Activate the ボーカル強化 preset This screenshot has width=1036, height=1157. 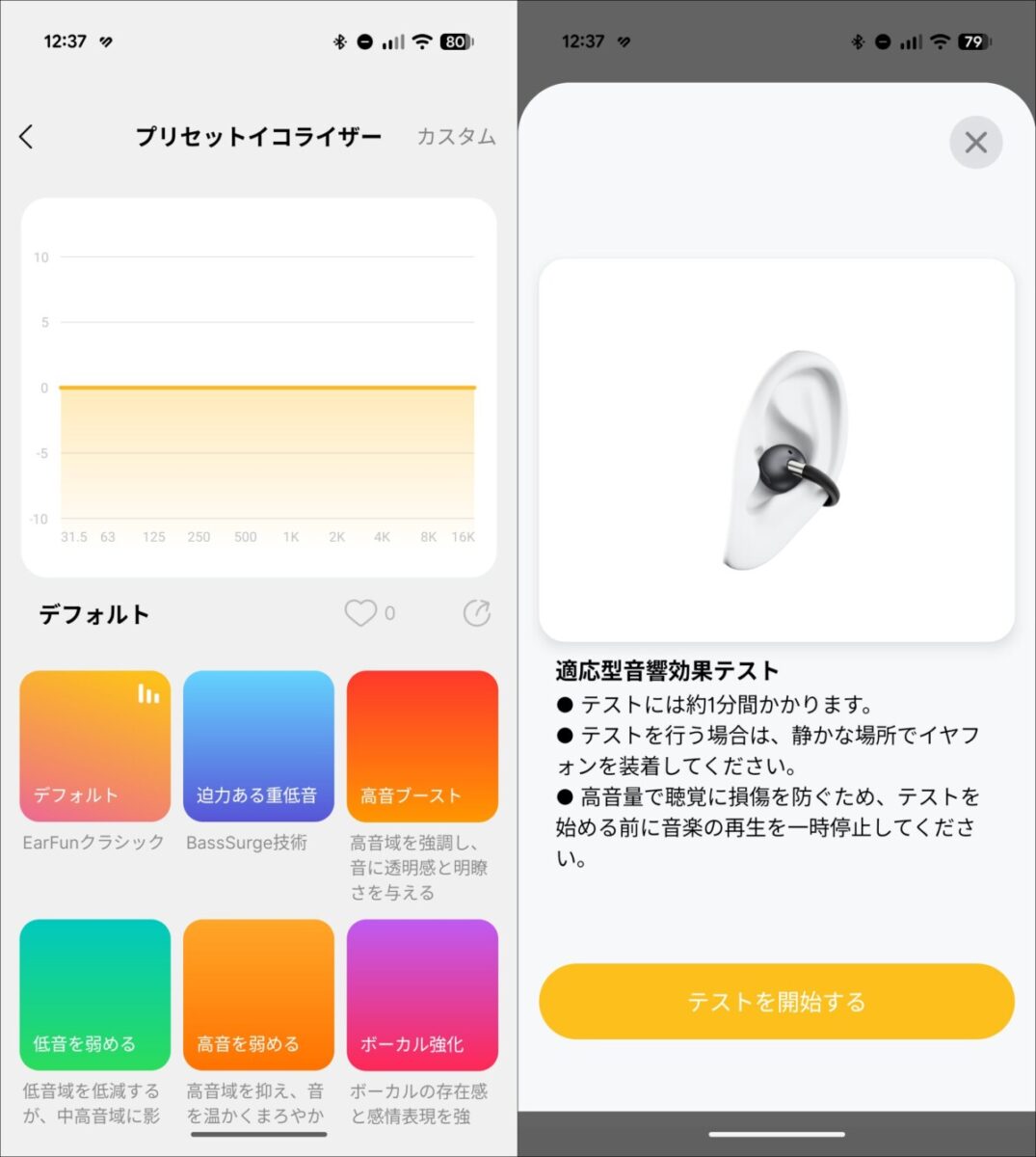422,994
